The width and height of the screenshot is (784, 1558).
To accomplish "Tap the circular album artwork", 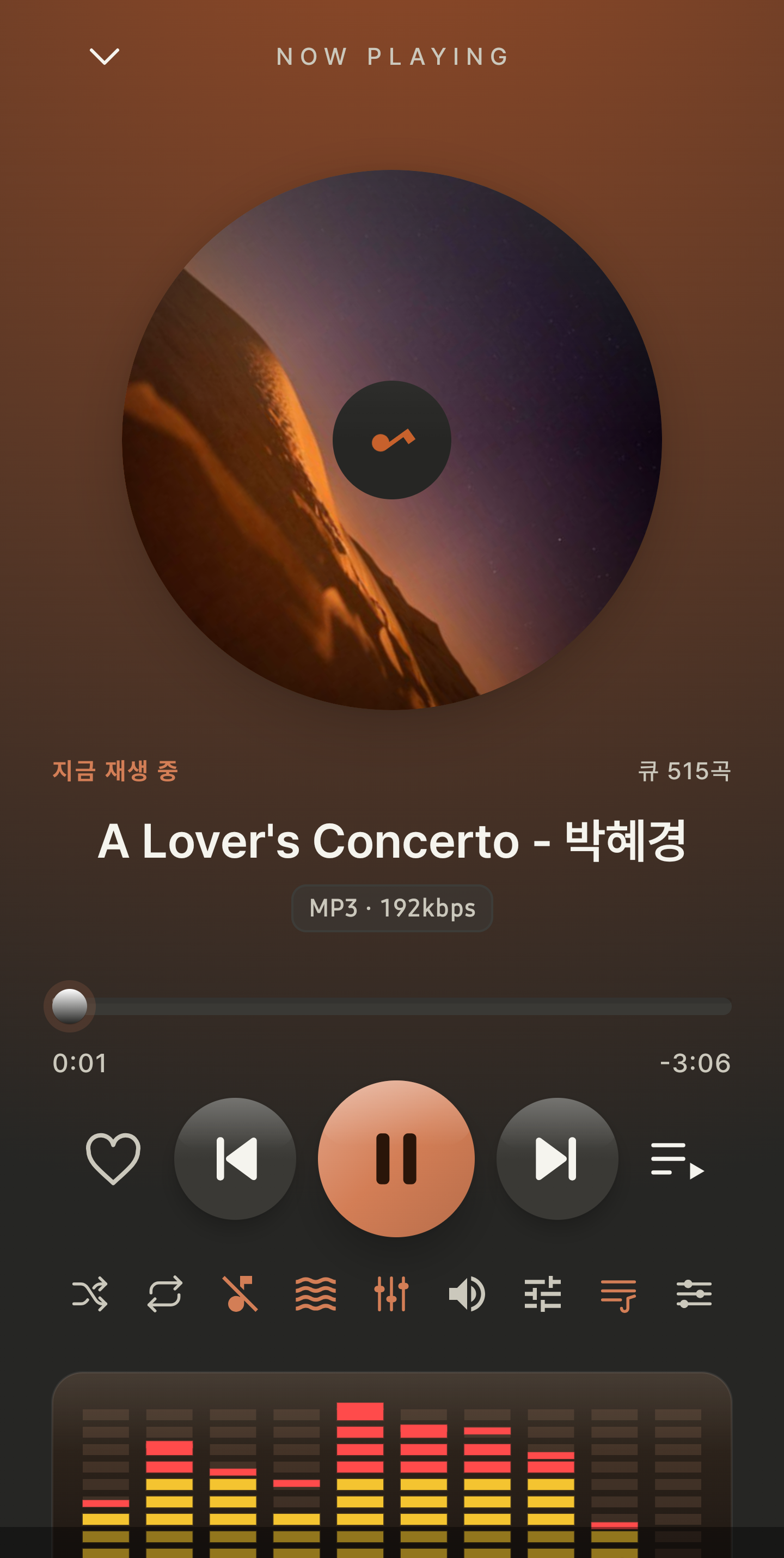I will (391, 439).
